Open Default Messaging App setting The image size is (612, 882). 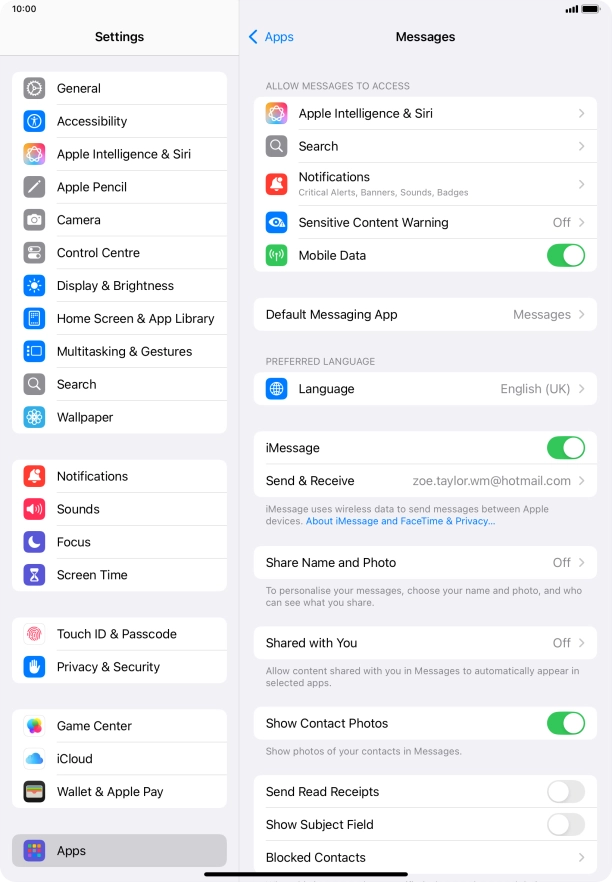coord(425,314)
